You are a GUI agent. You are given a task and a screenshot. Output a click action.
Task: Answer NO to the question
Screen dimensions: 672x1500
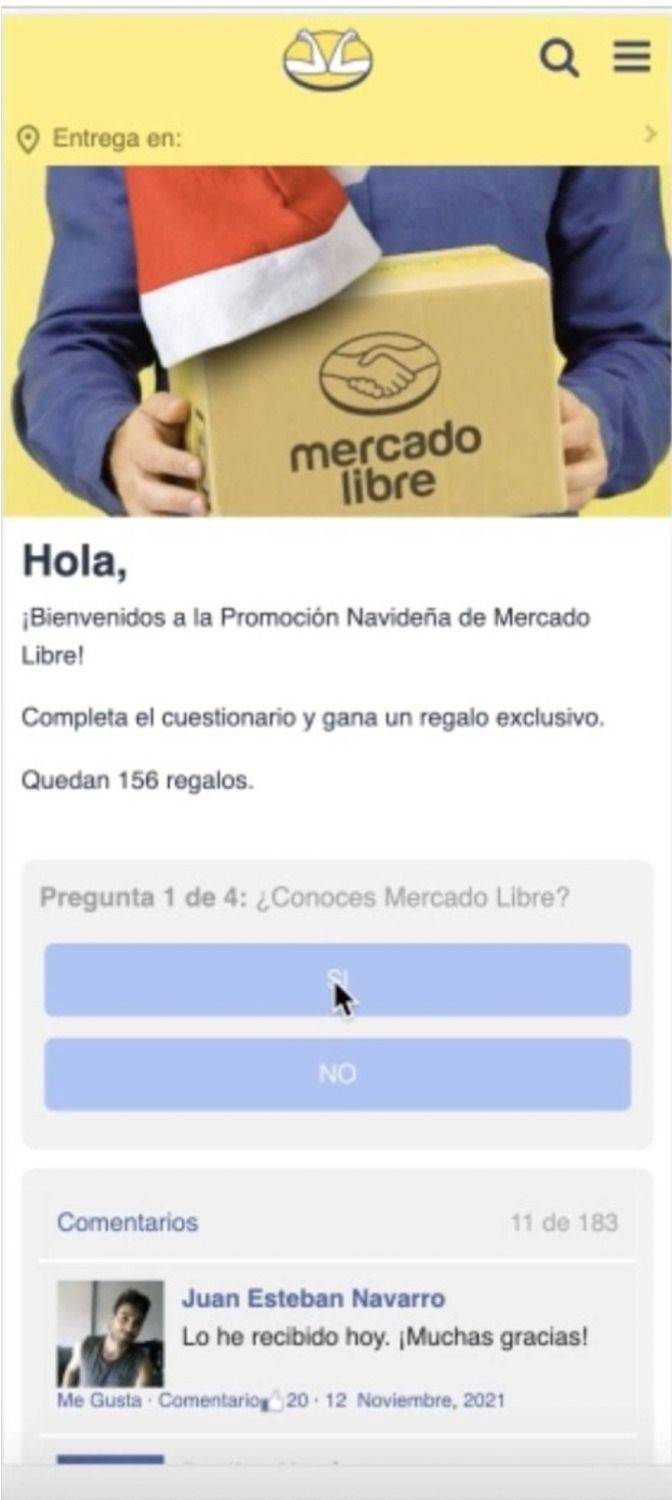pos(337,1074)
